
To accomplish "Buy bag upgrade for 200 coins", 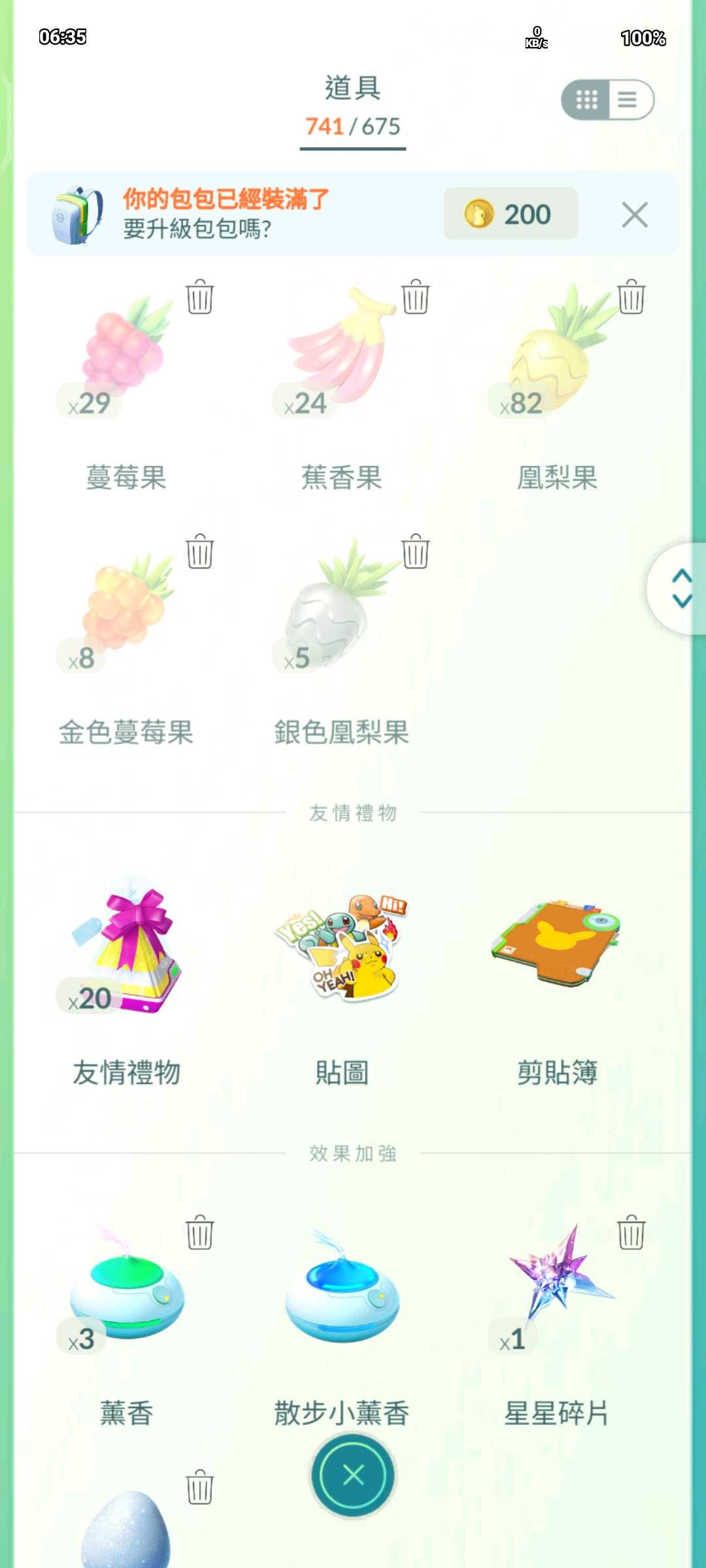I will [x=511, y=214].
